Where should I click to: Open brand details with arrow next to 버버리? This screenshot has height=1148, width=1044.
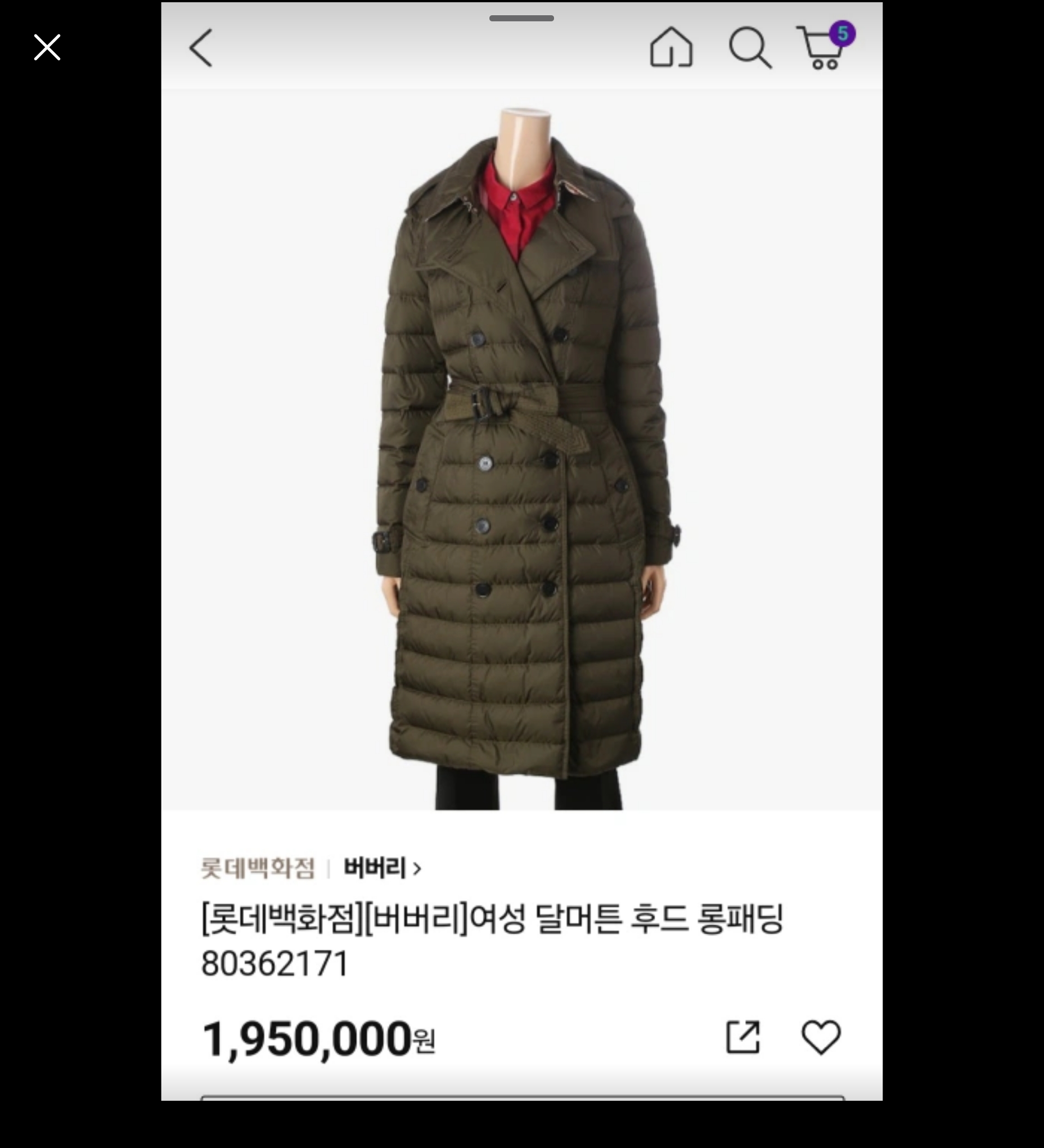[x=415, y=867]
